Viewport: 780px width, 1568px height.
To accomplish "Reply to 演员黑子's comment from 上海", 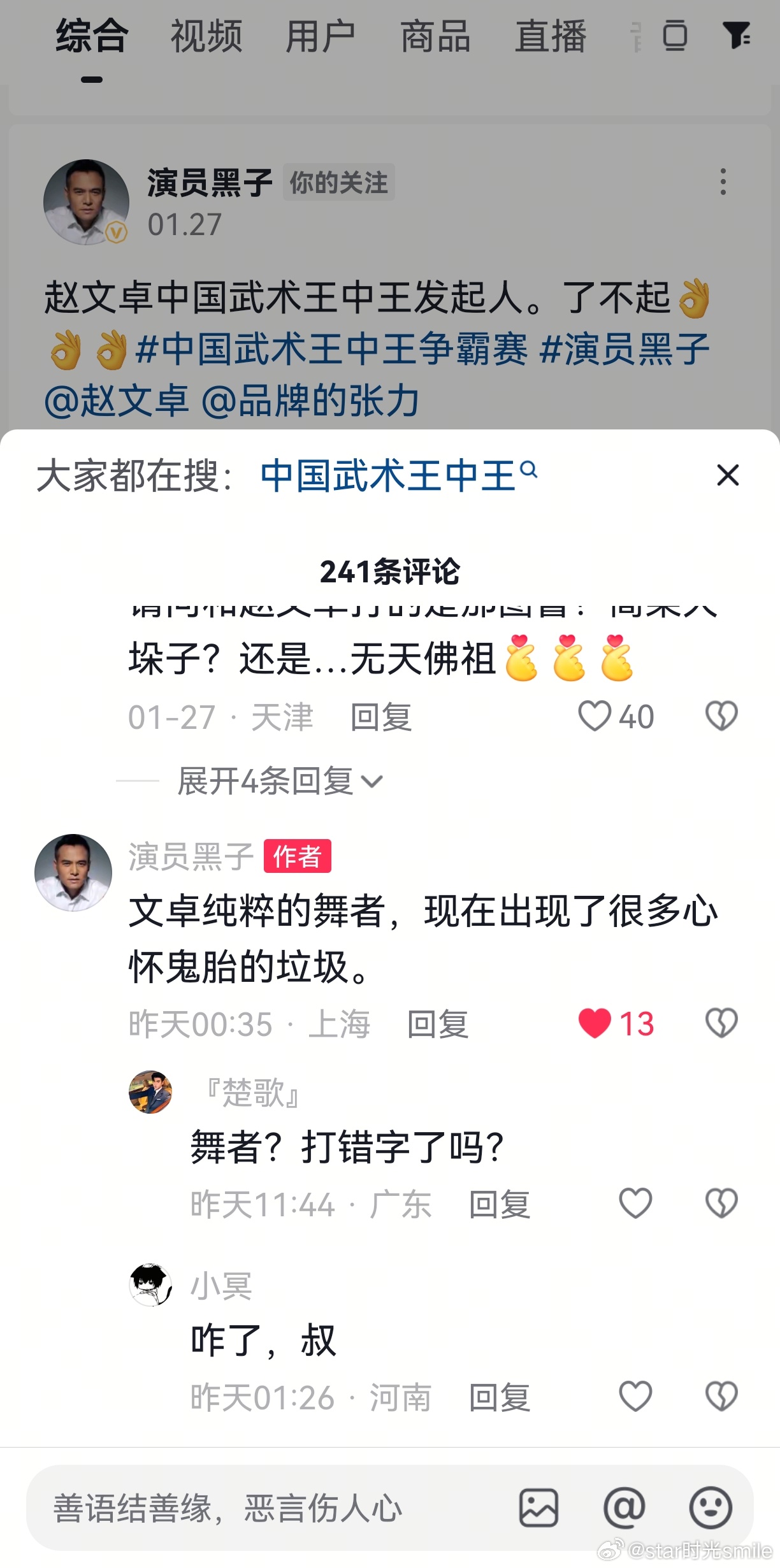I will coord(438,1025).
